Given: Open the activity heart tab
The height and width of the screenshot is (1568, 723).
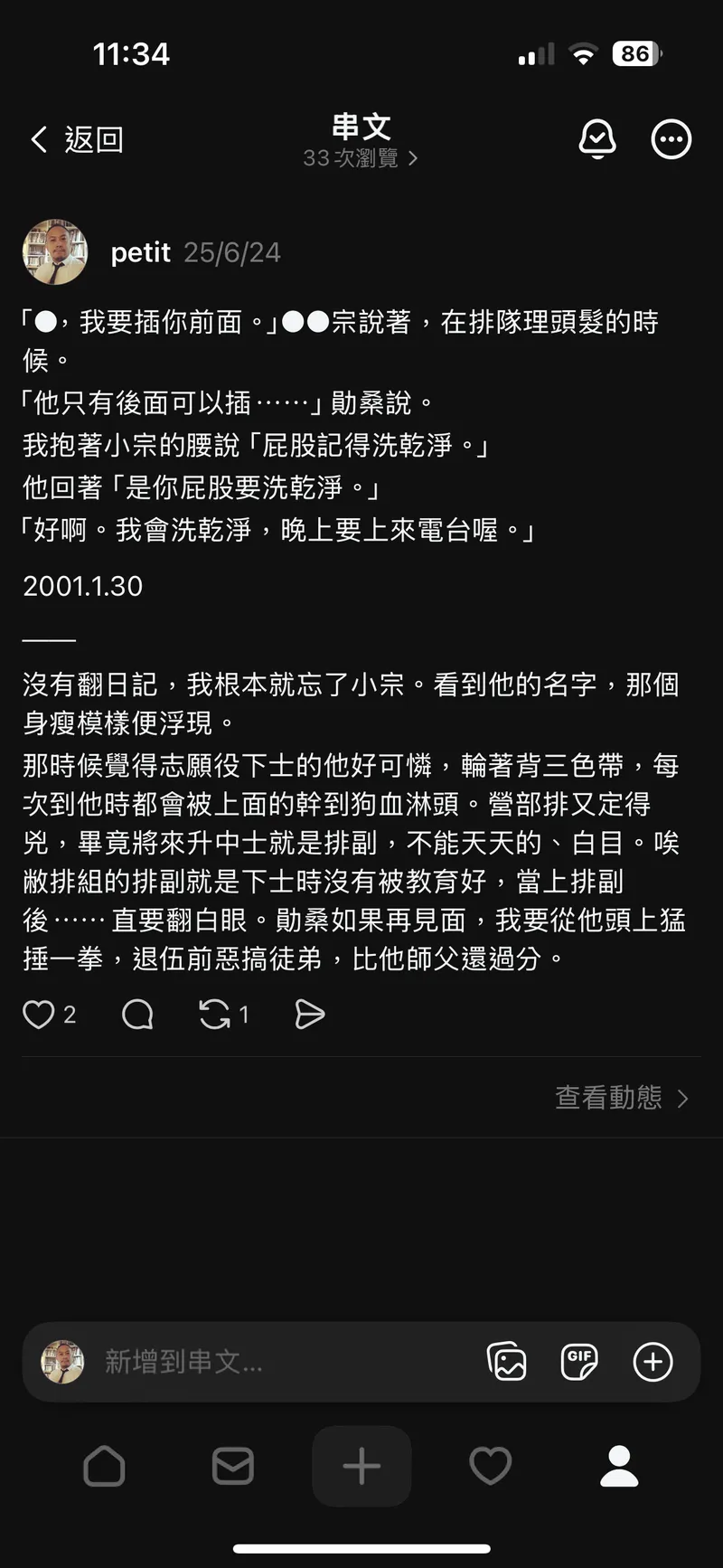Looking at the screenshot, I should click(490, 1467).
